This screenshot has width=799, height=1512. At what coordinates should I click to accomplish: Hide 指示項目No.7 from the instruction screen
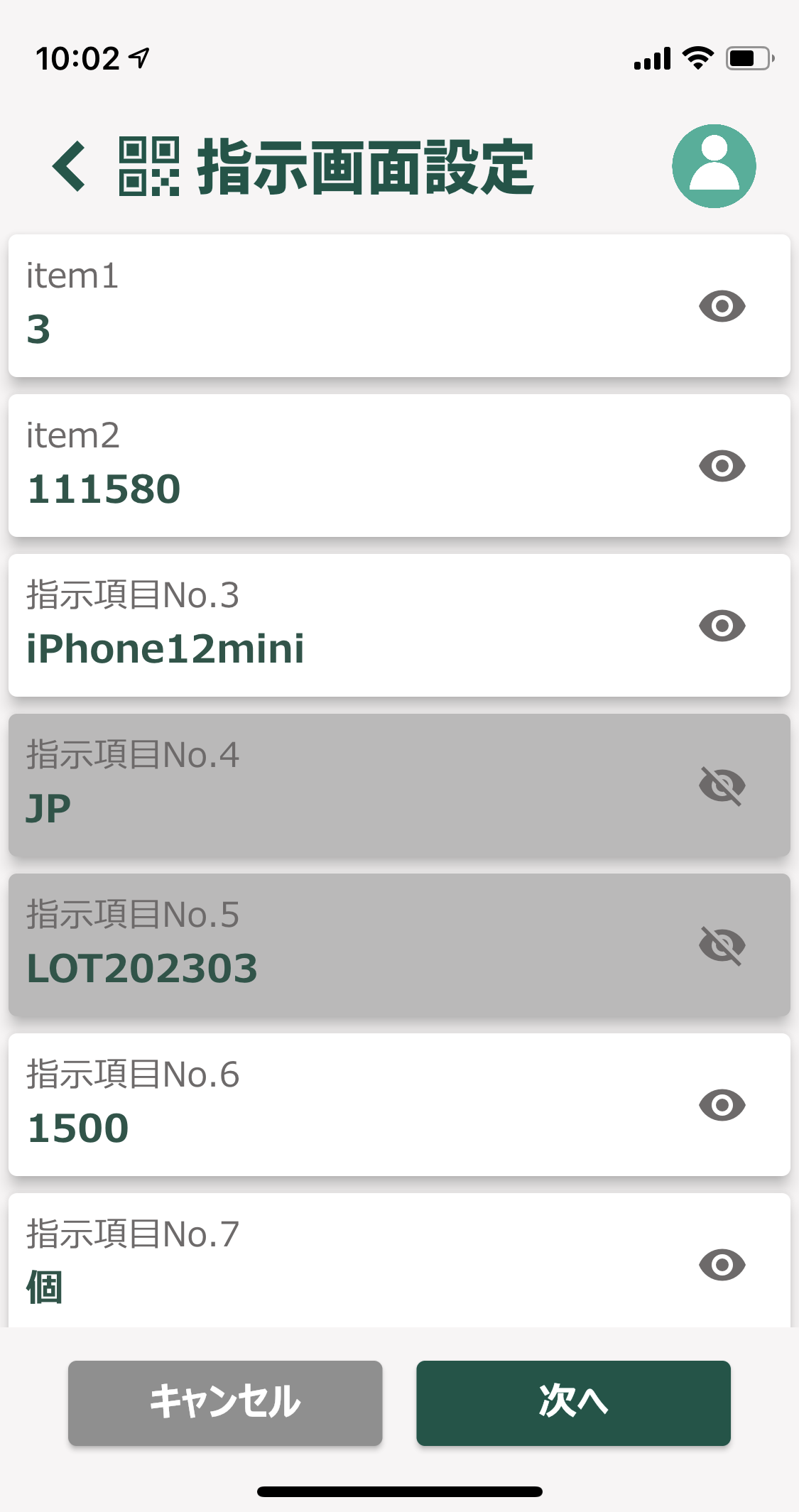722,1265
